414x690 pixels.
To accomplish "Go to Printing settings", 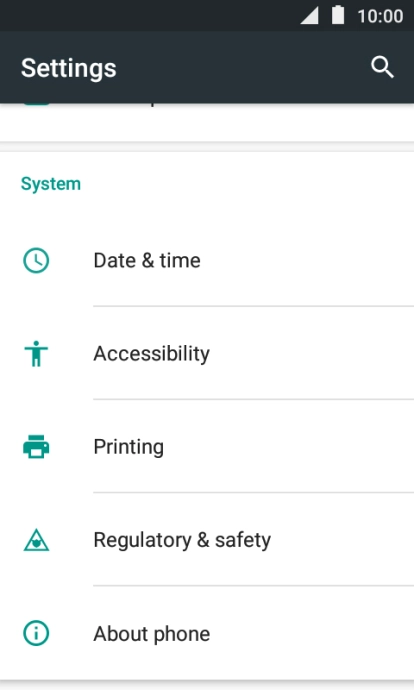I will [x=207, y=447].
